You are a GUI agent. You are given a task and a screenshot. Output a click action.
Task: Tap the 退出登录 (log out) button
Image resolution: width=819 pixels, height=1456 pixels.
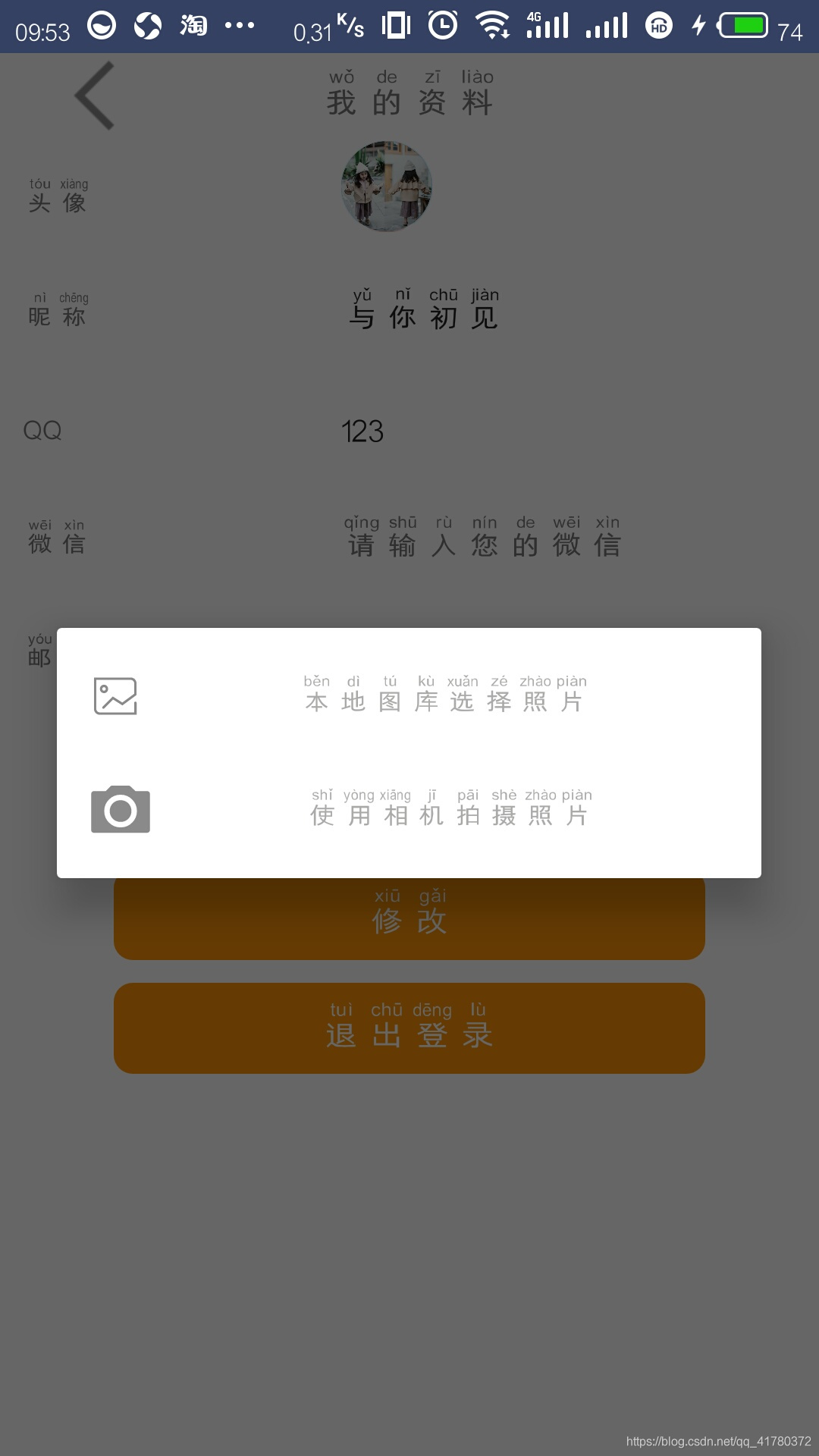point(409,1028)
